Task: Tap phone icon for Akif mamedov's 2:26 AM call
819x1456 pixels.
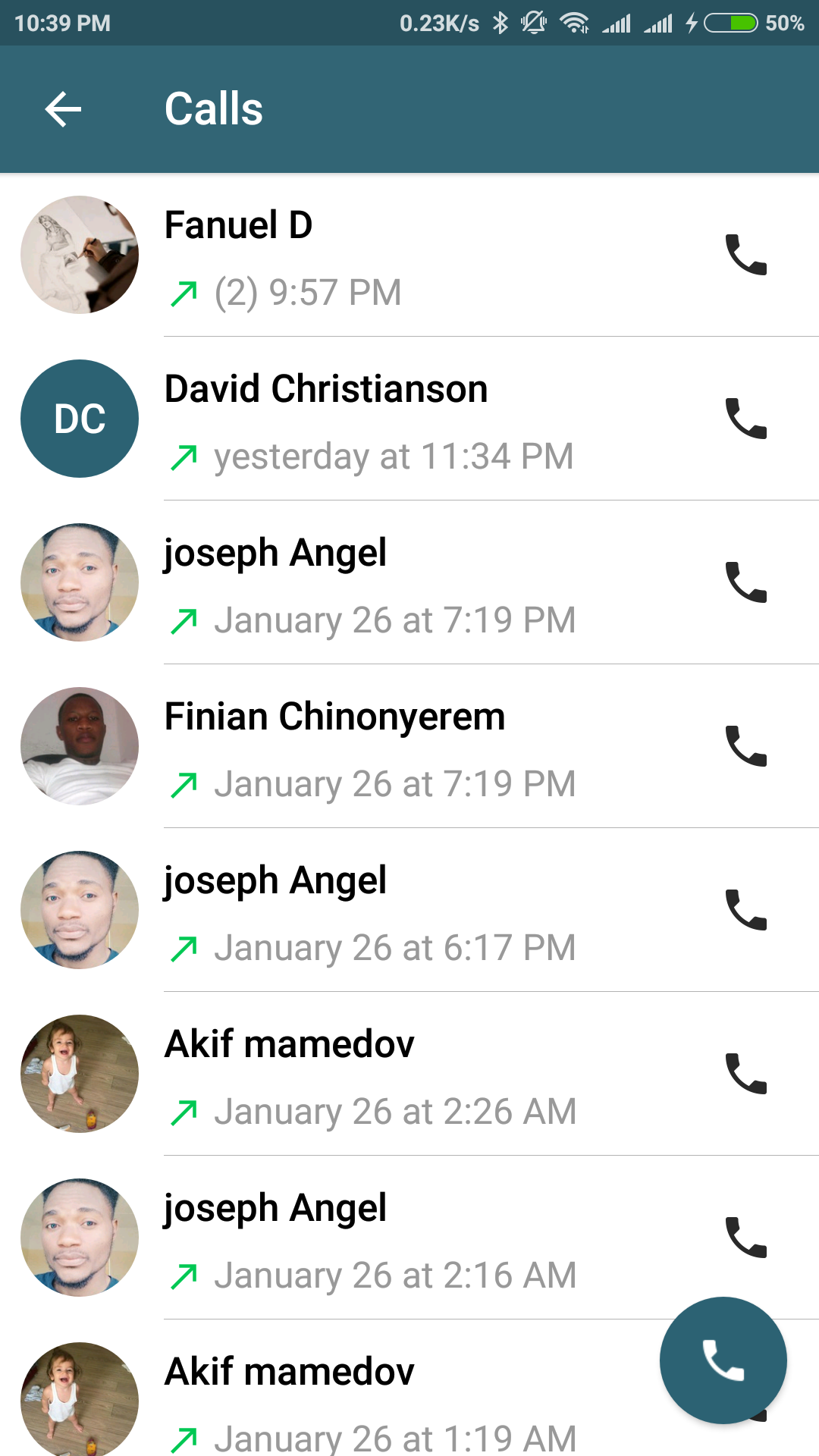Action: tap(746, 1074)
